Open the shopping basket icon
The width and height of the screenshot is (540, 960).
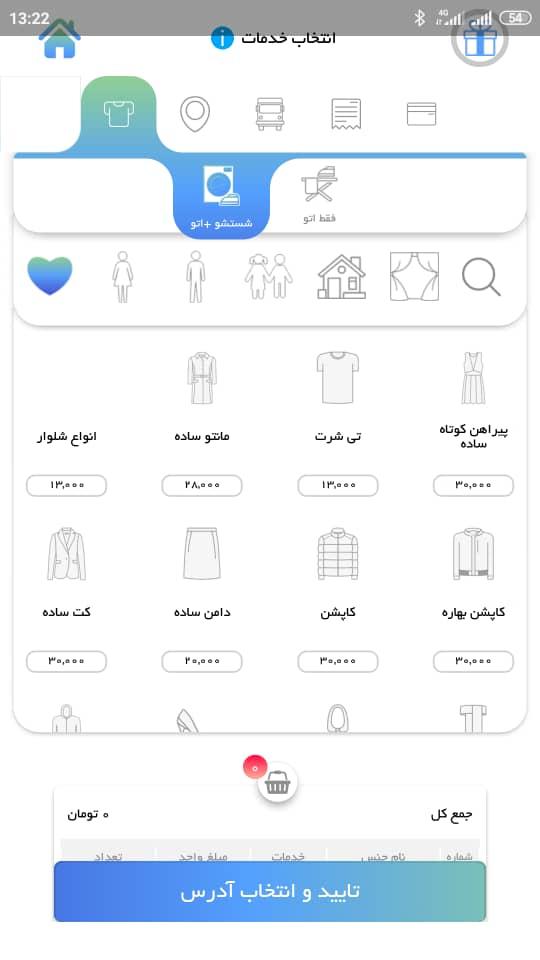coord(277,783)
